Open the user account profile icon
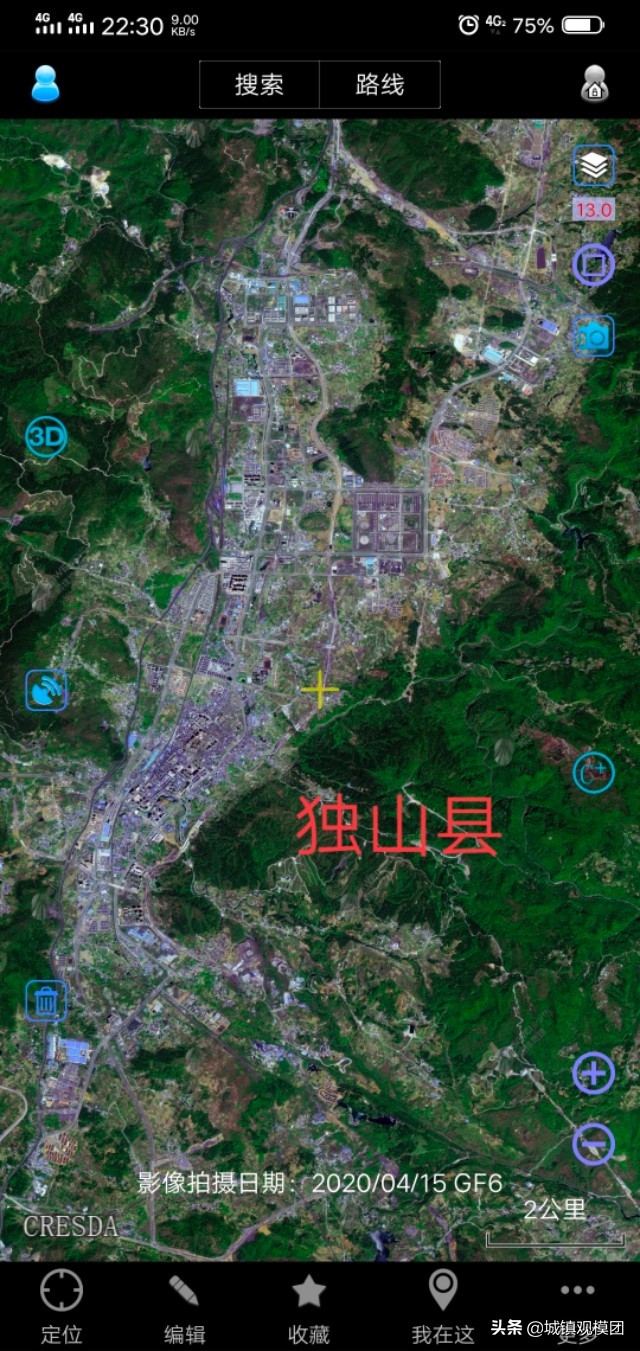 pyautogui.click(x=45, y=84)
